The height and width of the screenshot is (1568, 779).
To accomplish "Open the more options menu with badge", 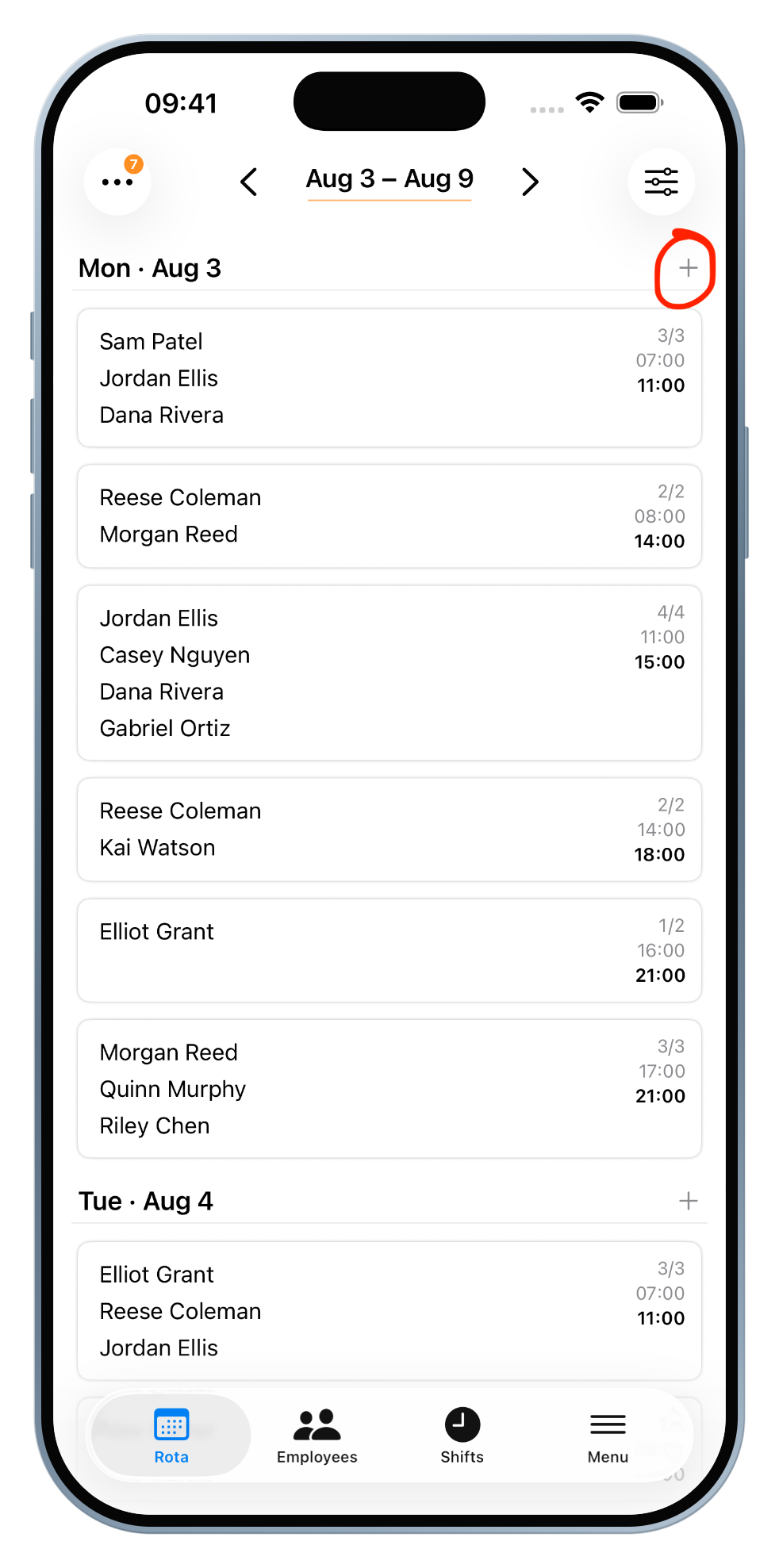I will click(x=117, y=182).
